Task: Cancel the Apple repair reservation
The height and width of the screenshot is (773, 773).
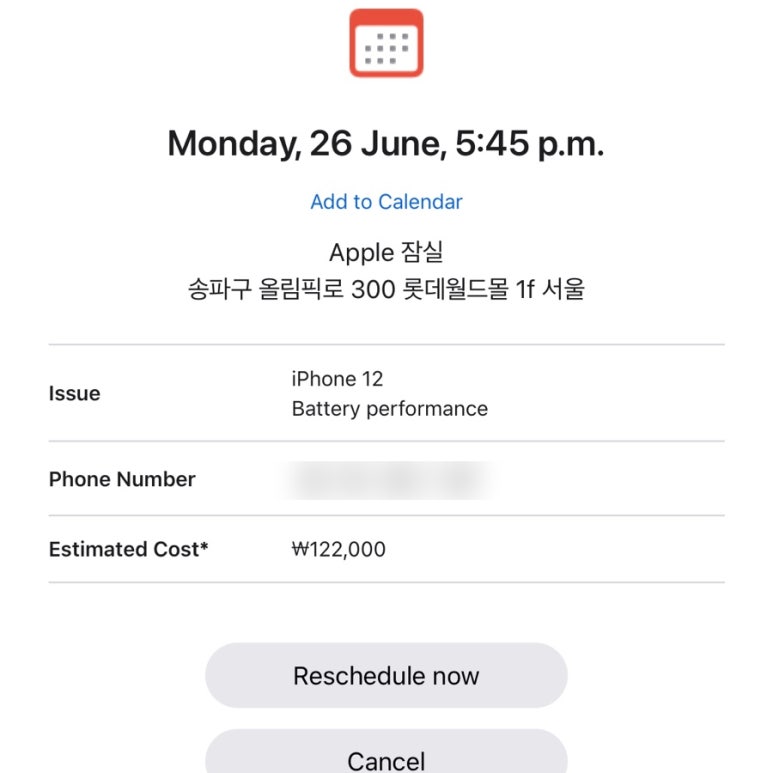Action: coord(386,757)
